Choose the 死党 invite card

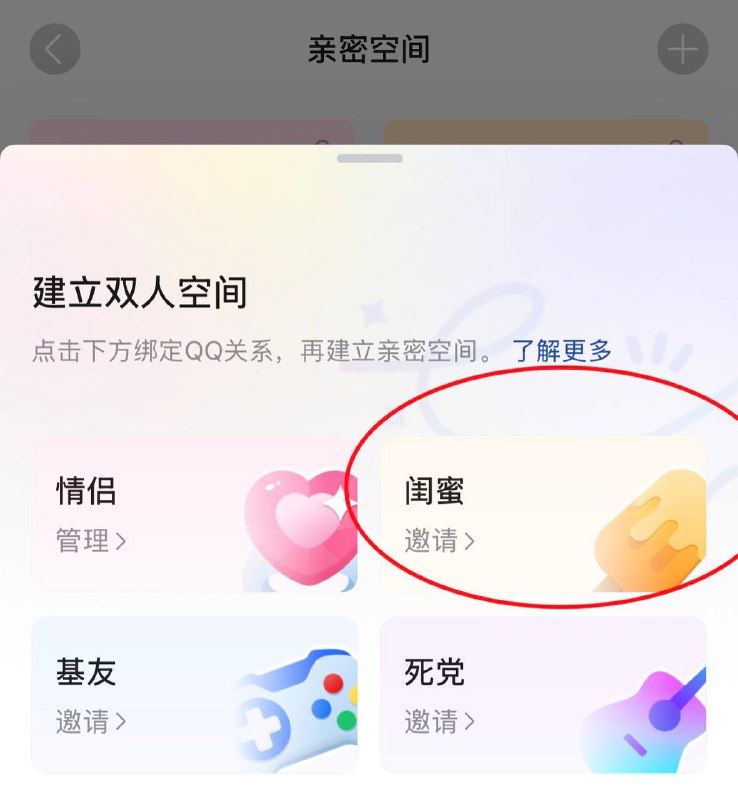pyautogui.click(x=542, y=695)
